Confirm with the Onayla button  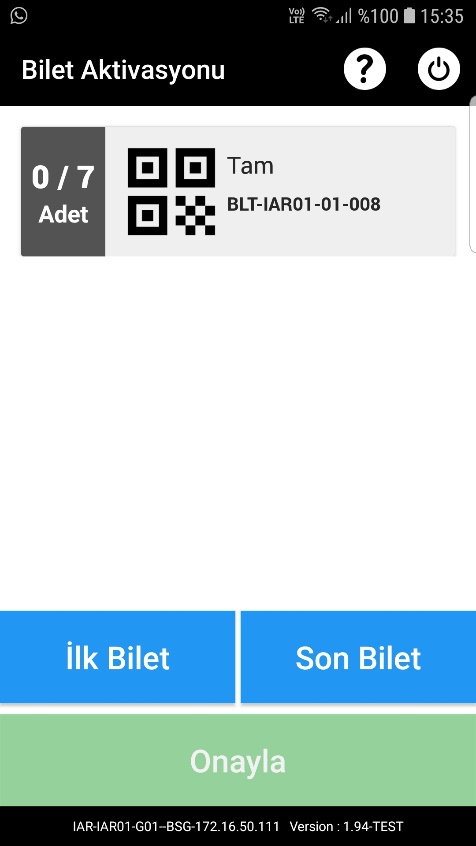point(238,760)
